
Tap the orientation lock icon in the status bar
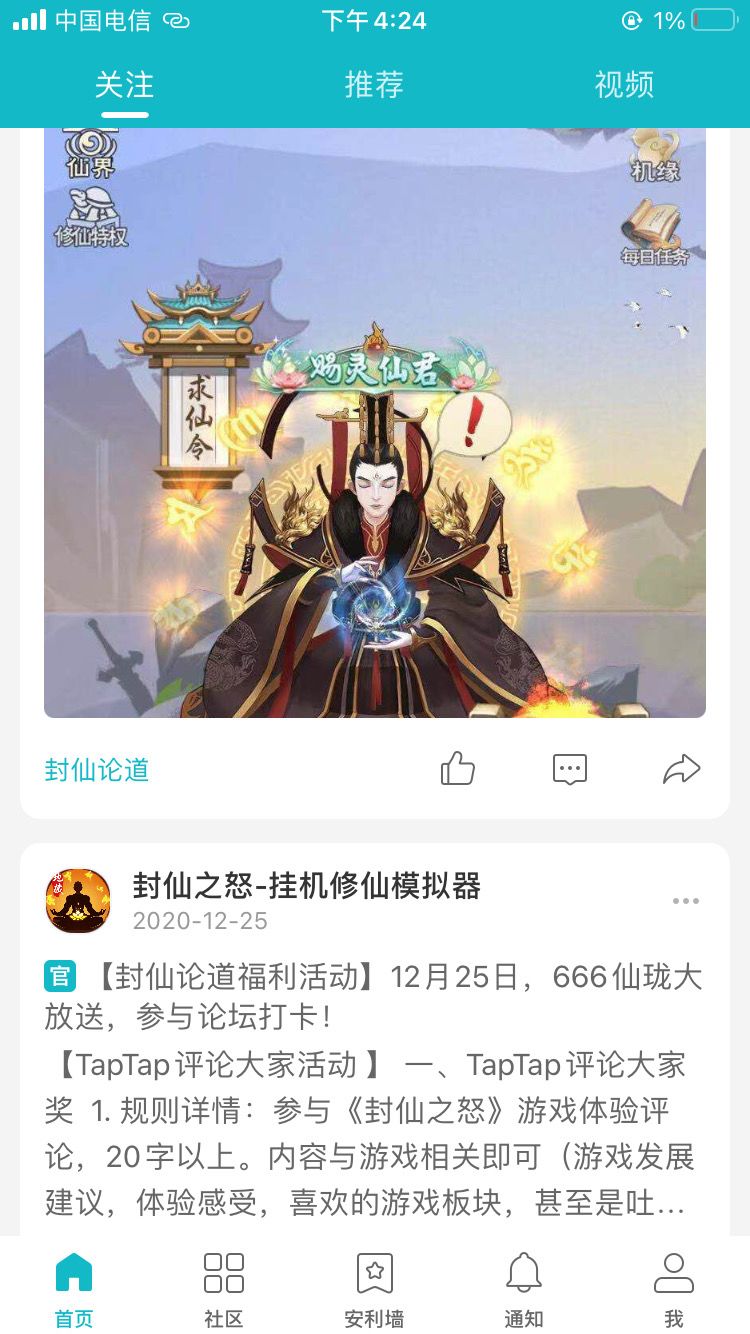pos(629,19)
